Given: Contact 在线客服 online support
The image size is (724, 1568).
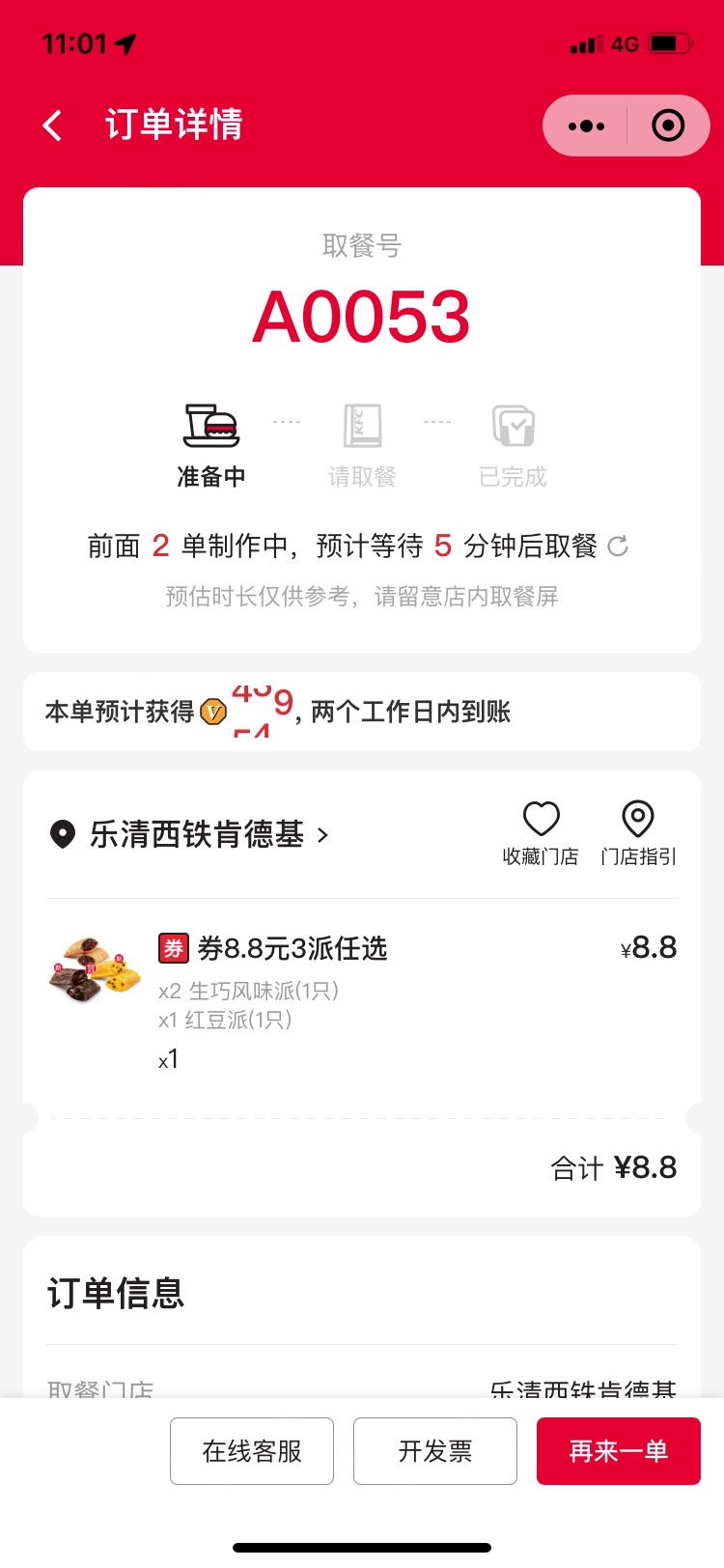Looking at the screenshot, I should 252,1450.
